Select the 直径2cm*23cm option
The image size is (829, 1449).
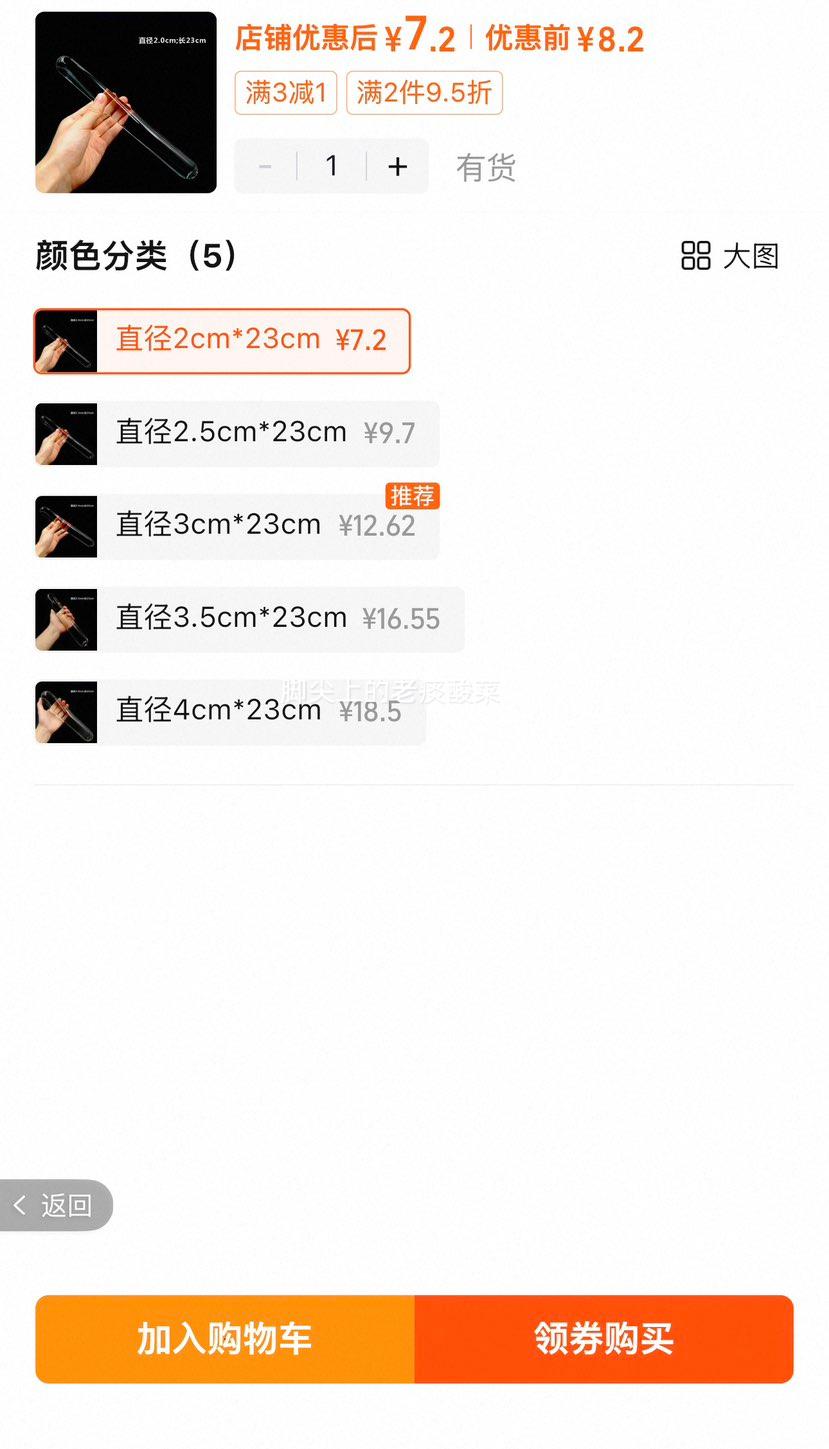tap(222, 341)
